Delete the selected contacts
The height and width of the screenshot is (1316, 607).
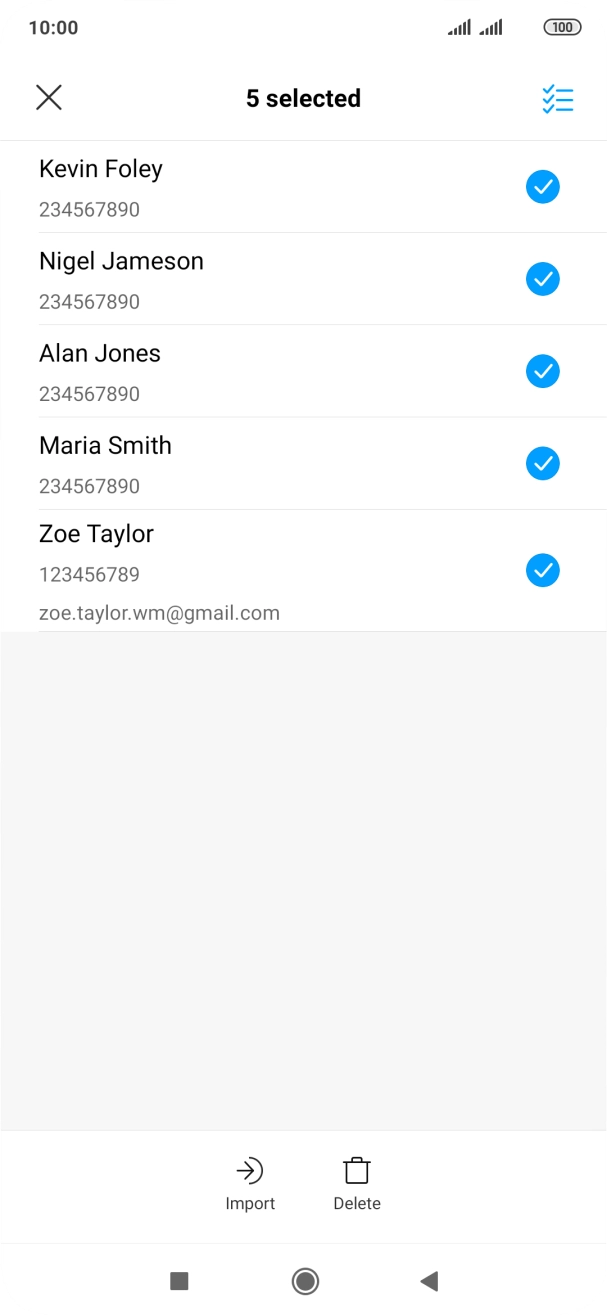coord(357,1184)
